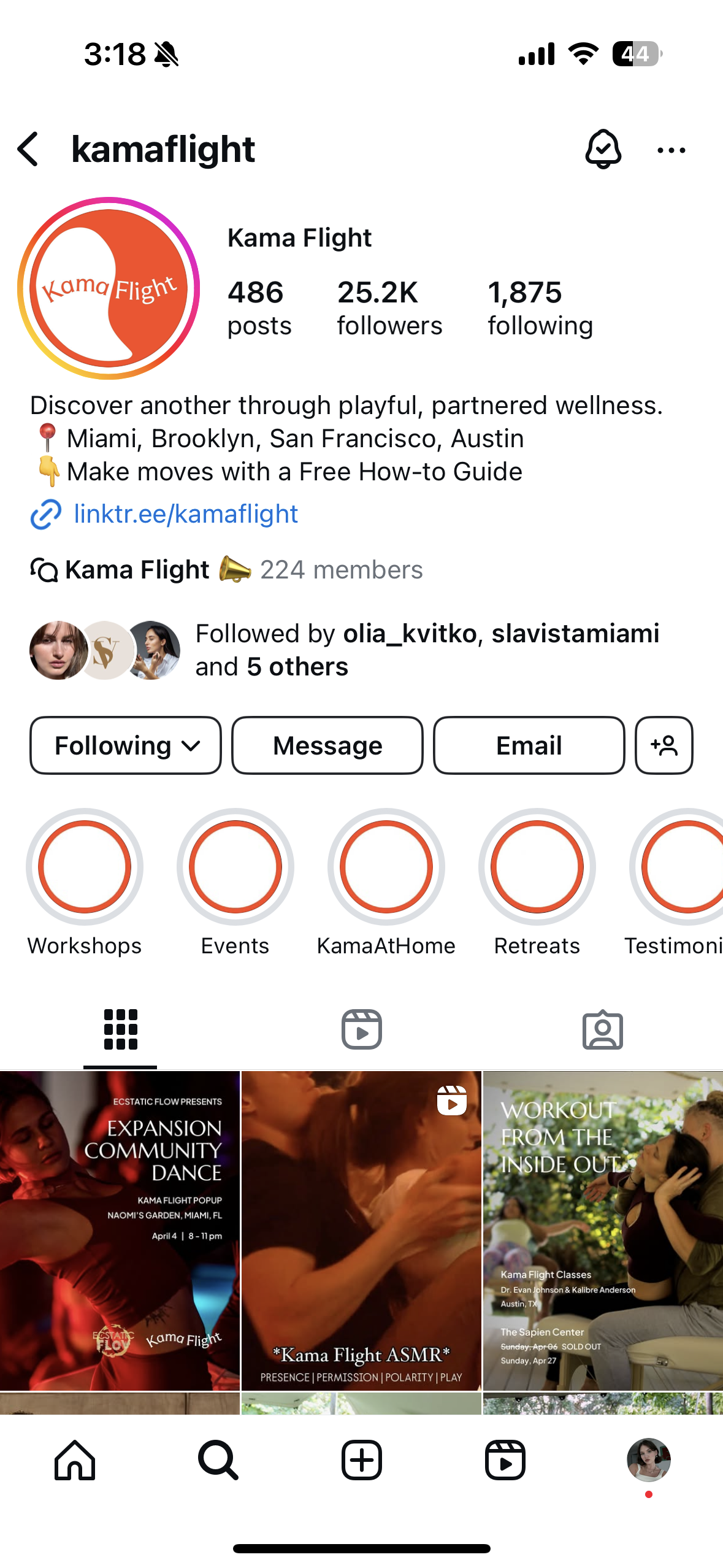Image resolution: width=723 pixels, height=1568 pixels.
Task: Tap the Email button
Action: tap(529, 745)
